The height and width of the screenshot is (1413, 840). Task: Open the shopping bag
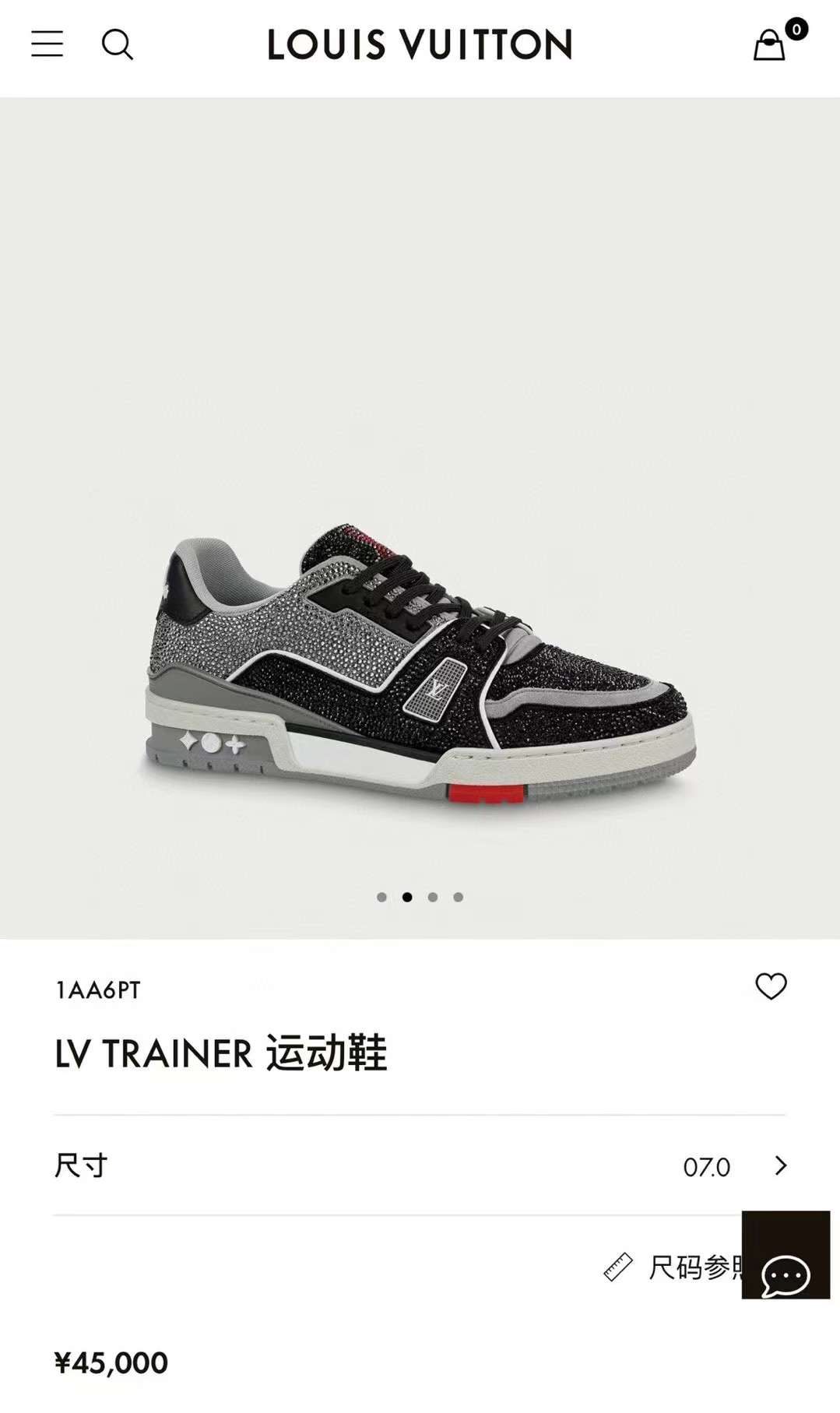click(x=770, y=45)
